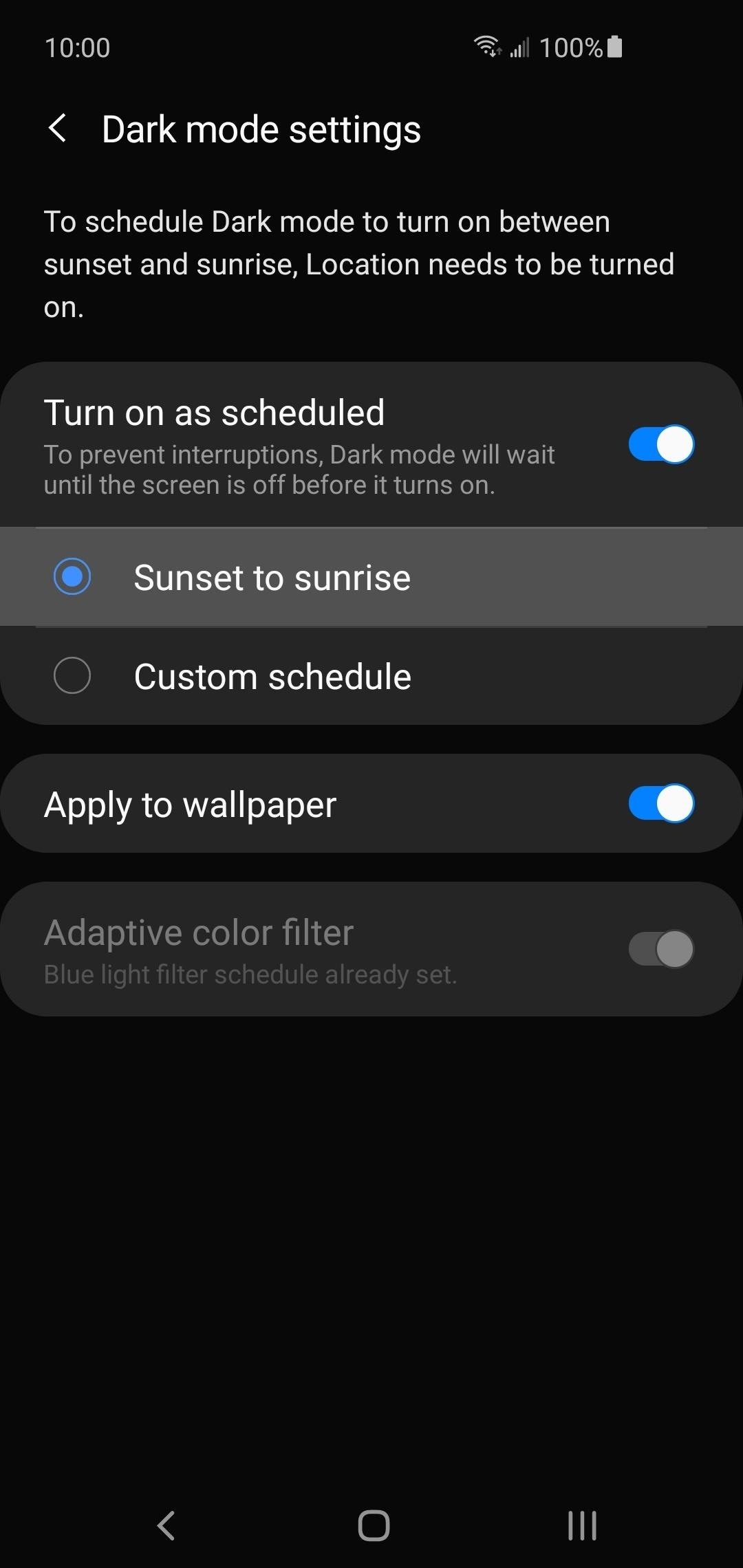Viewport: 743px width, 1568px height.
Task: Choose Custom schedule option
Action: pyautogui.click(x=371, y=676)
